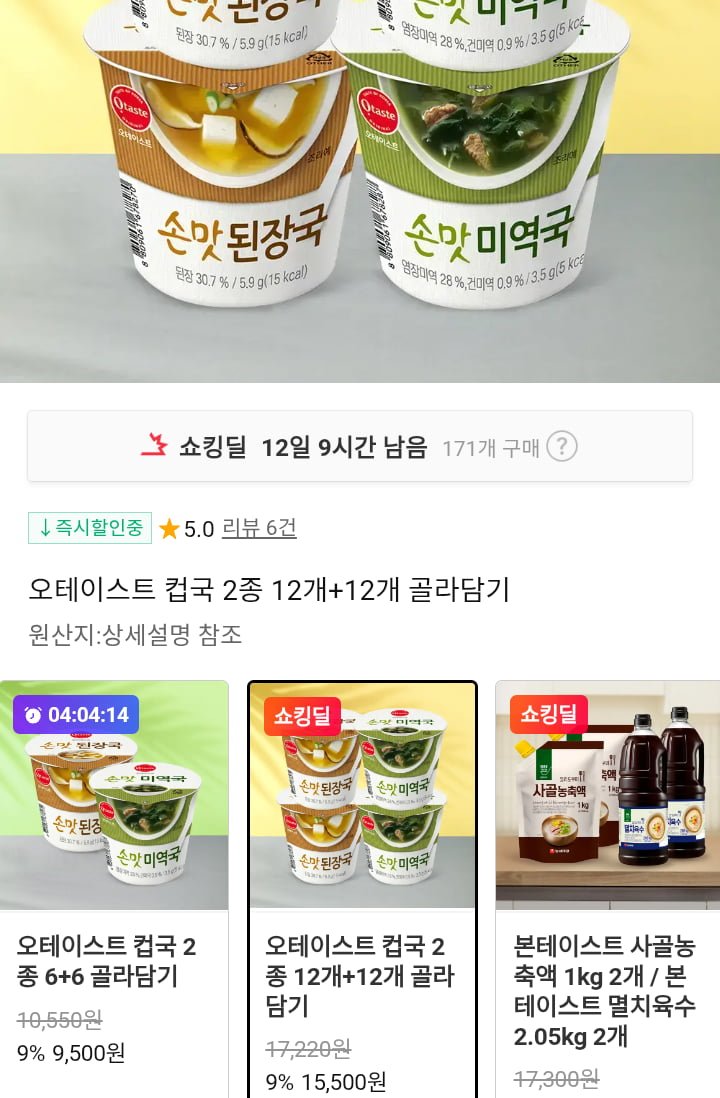Open the 쇼킹딜 help question mark
This screenshot has width=720, height=1098.
pyautogui.click(x=562, y=446)
